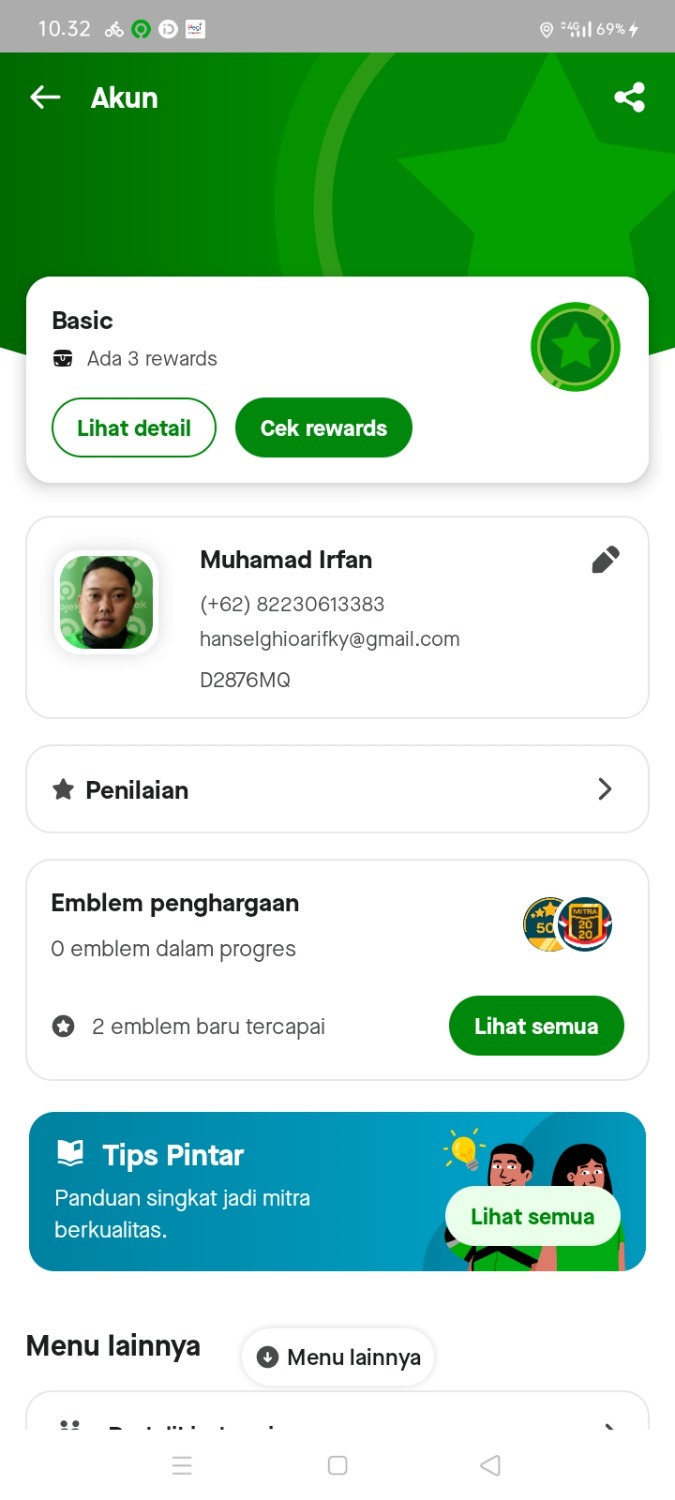Image resolution: width=675 pixels, height=1500 pixels.
Task: Open recent apps from navigation bar
Action: pos(182,1465)
